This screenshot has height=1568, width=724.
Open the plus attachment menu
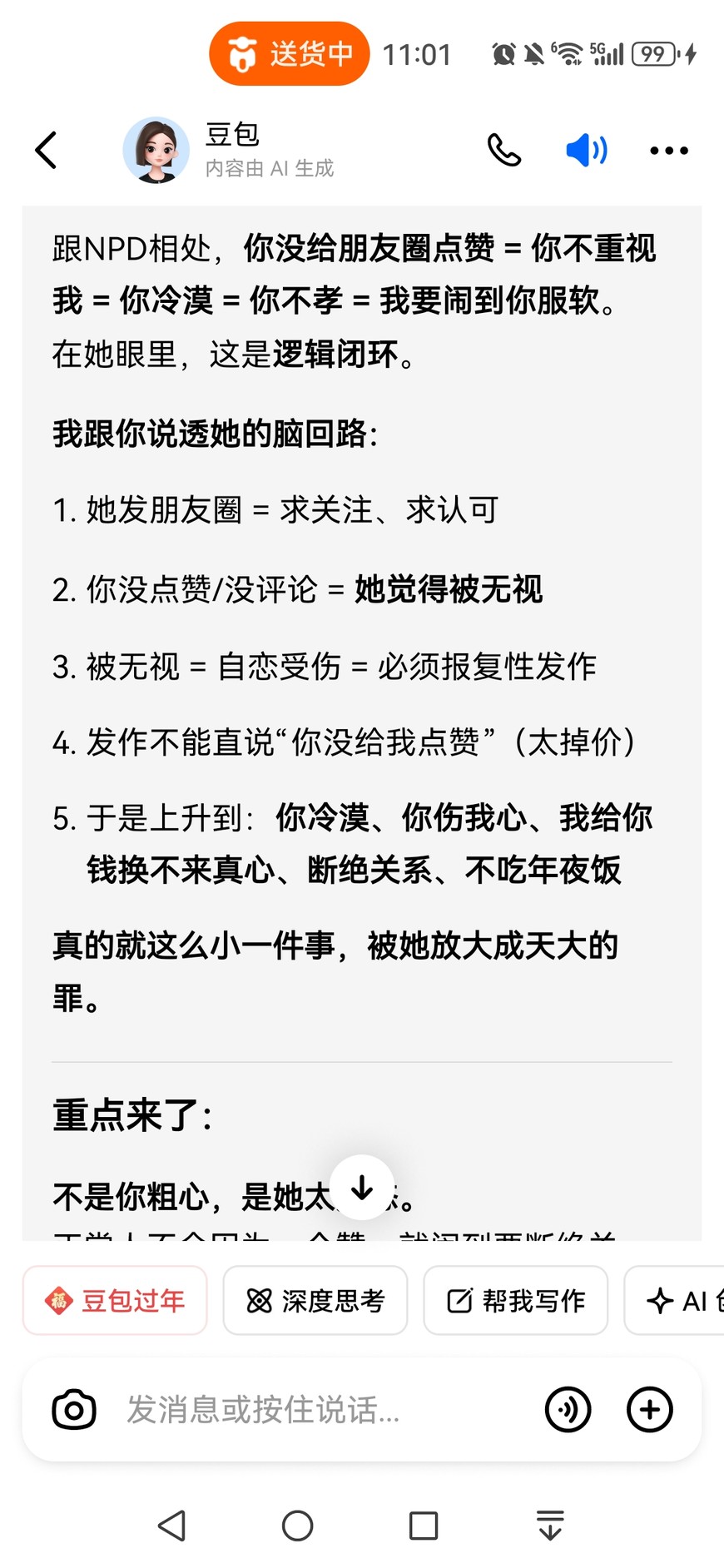[x=649, y=1410]
